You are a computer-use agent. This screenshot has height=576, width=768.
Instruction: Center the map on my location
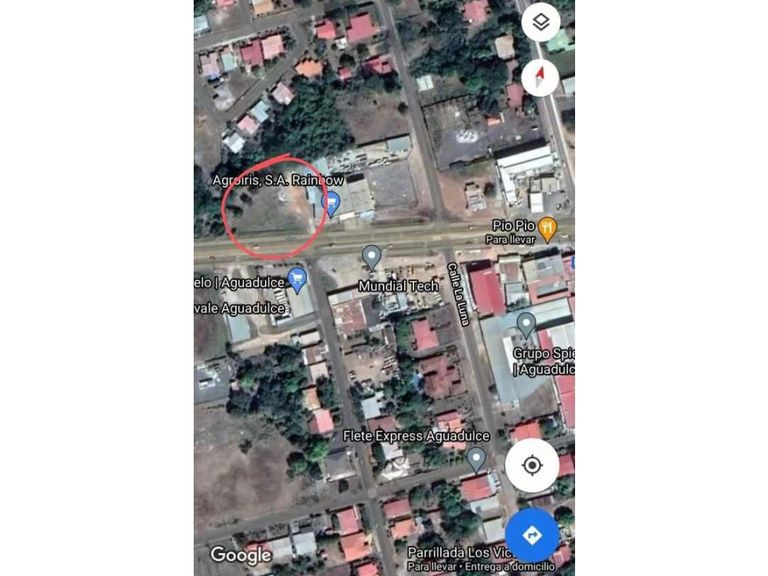pos(531,466)
